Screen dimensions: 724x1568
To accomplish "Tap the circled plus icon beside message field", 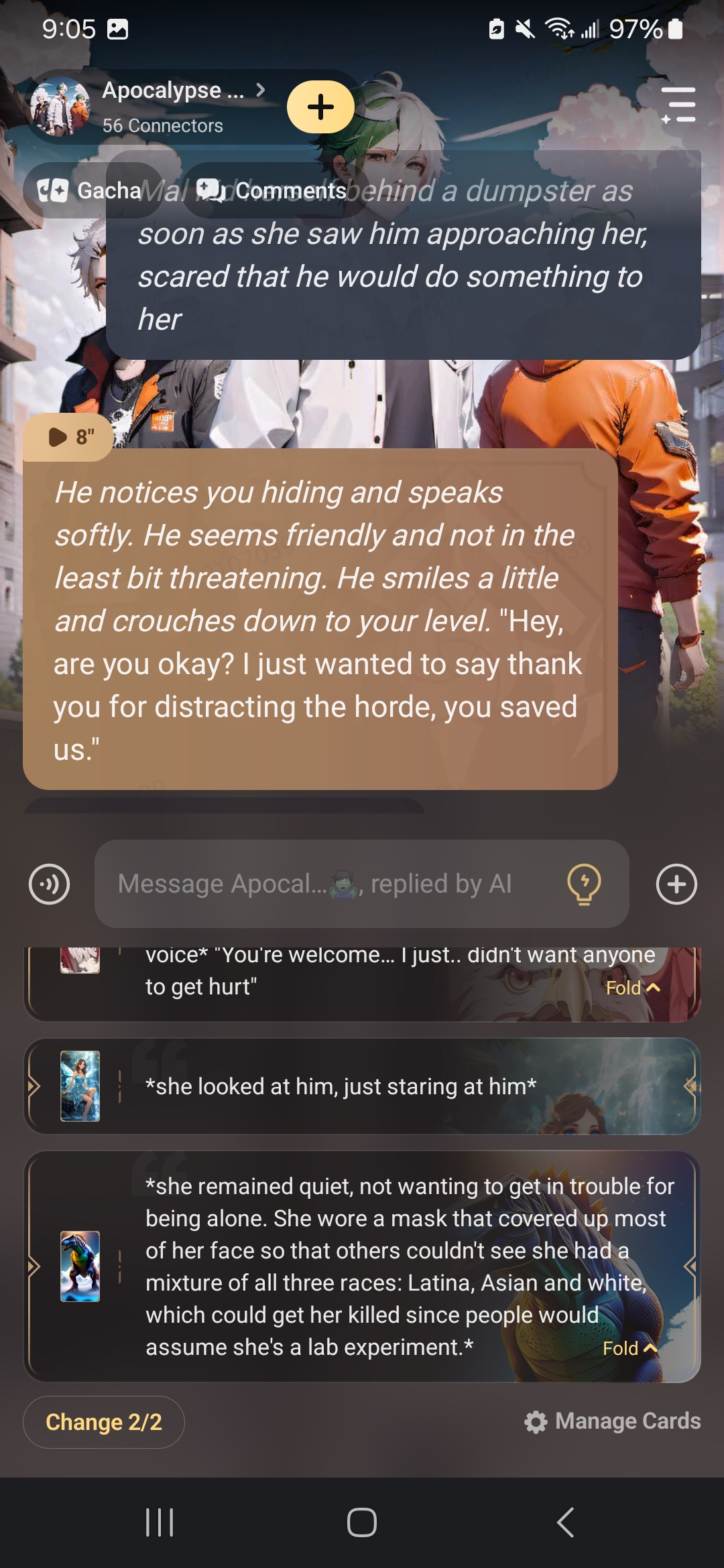I will [676, 884].
